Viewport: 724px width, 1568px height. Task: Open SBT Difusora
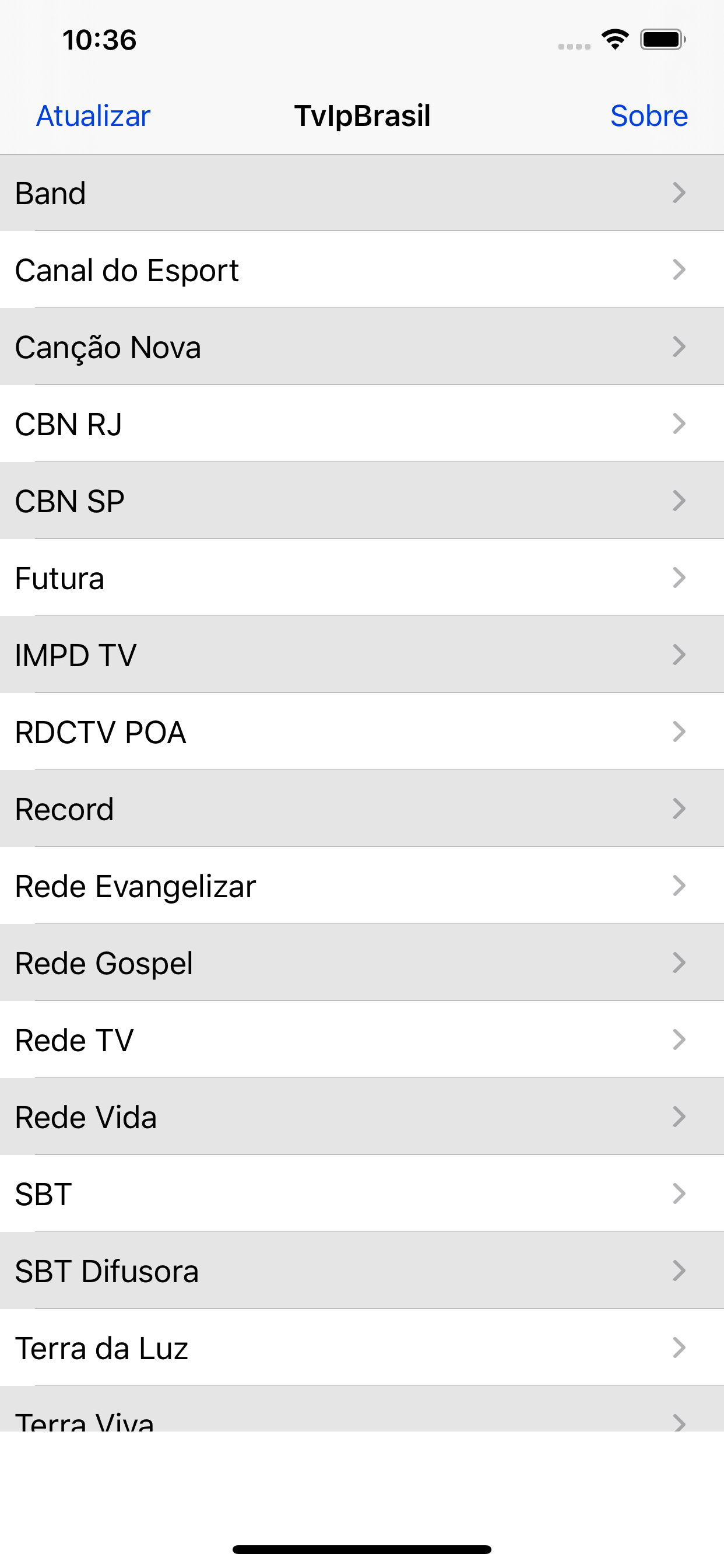click(362, 1271)
